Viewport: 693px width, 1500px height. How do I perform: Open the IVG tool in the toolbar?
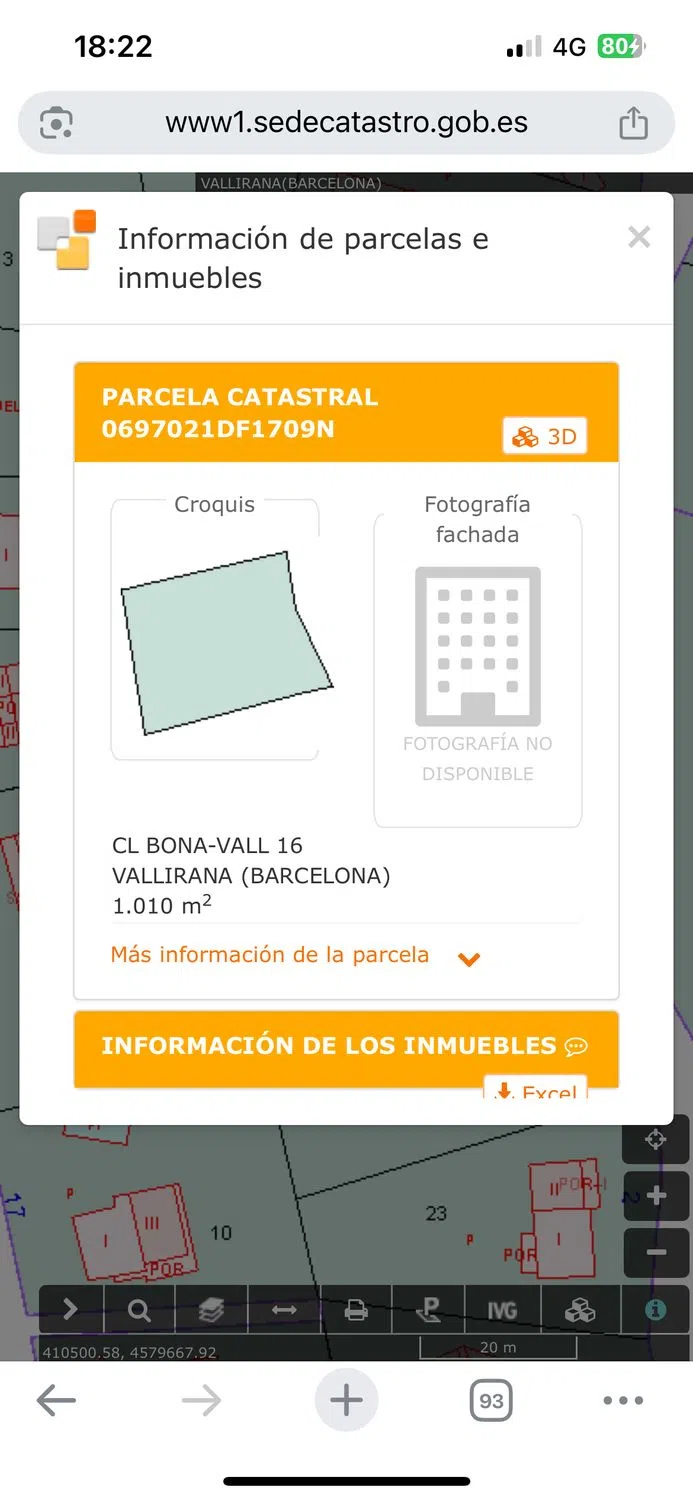pos(502,1311)
